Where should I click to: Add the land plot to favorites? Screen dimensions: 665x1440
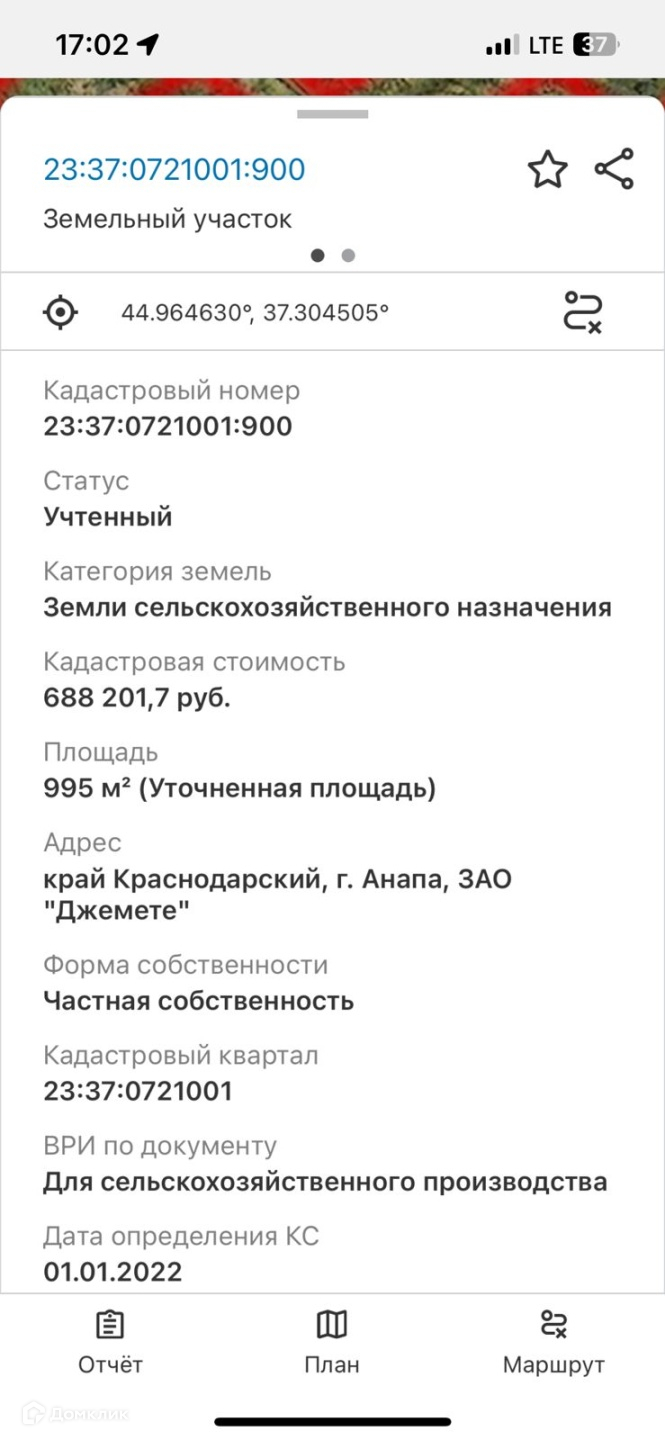pos(547,170)
